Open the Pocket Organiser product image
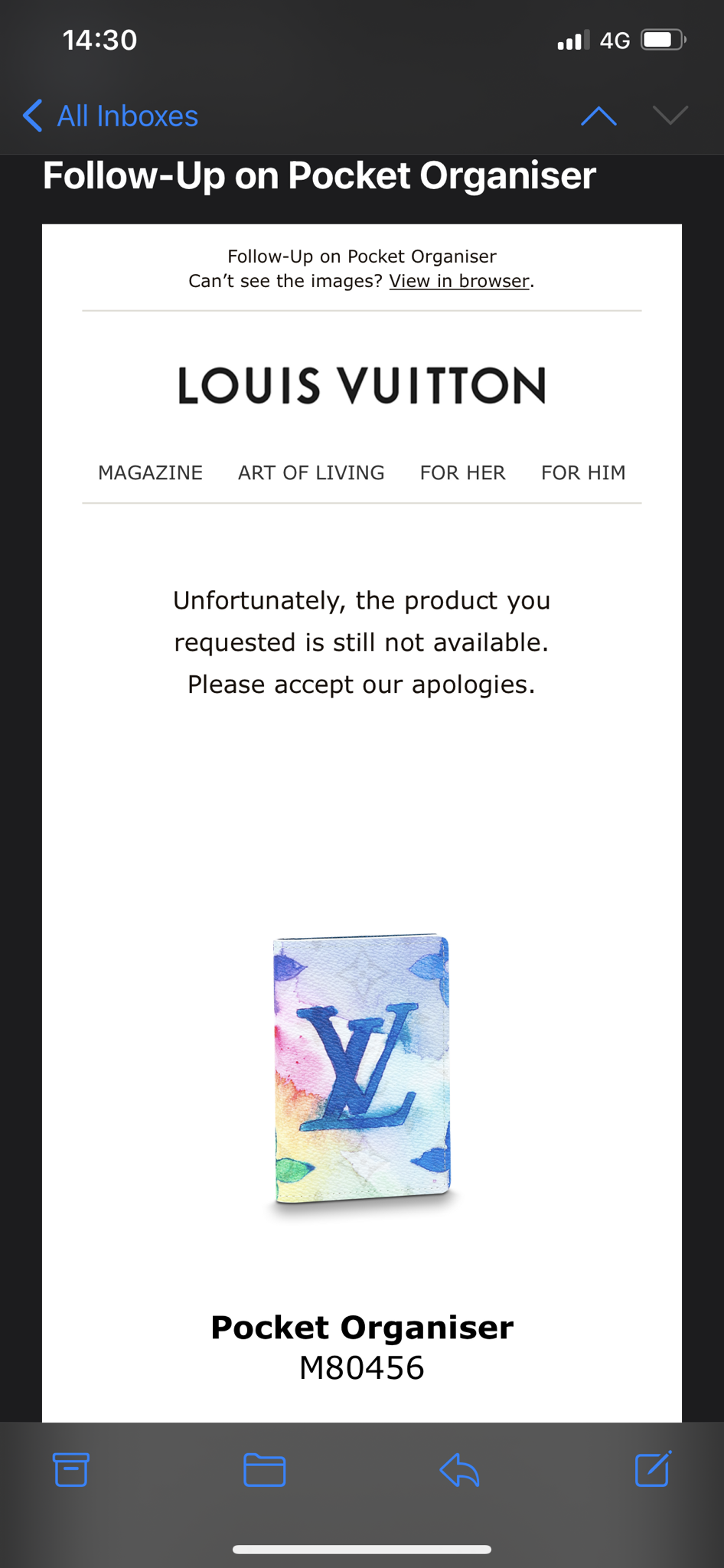 click(362, 1069)
